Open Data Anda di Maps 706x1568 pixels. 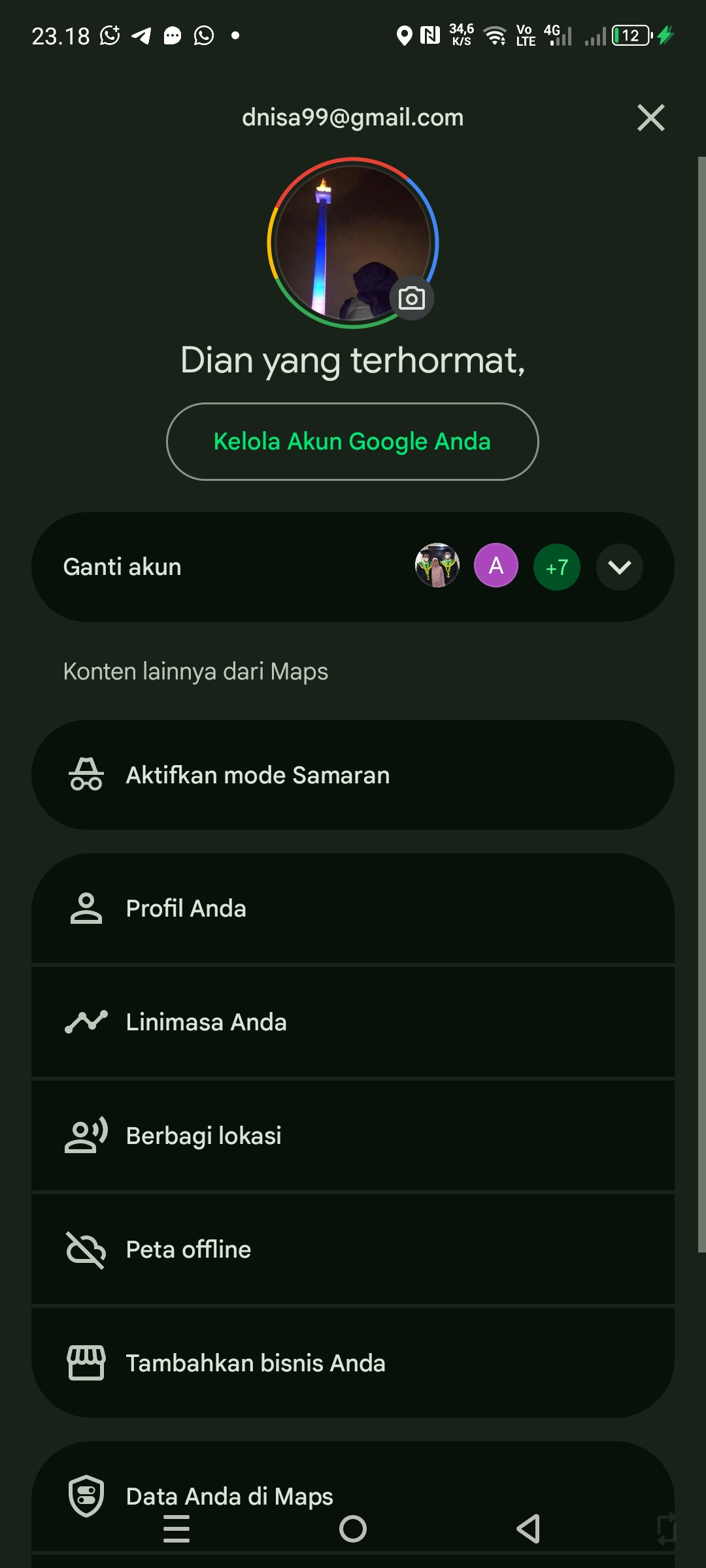click(353, 1496)
